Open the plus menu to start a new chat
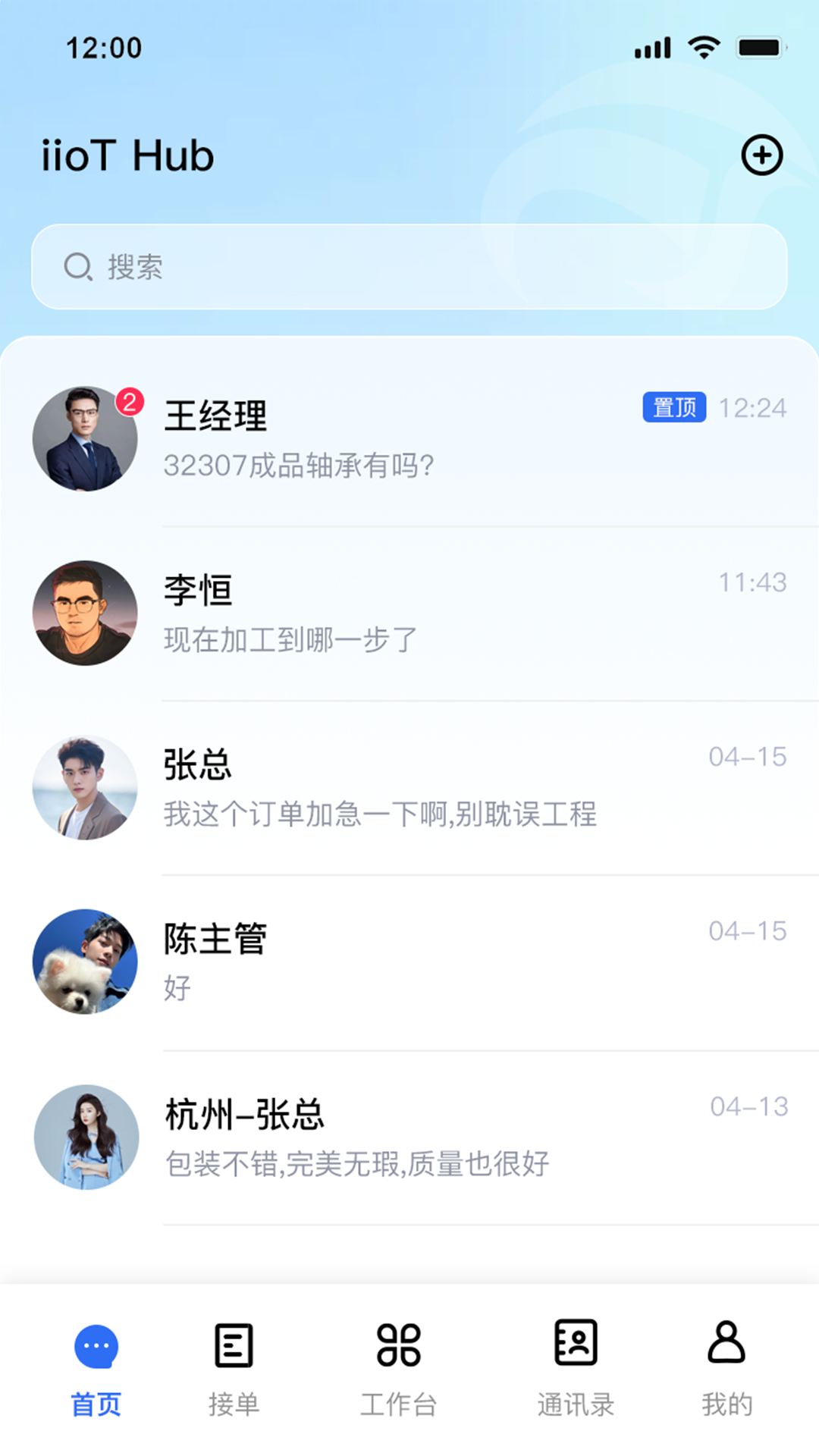The image size is (819, 1456). (x=763, y=155)
